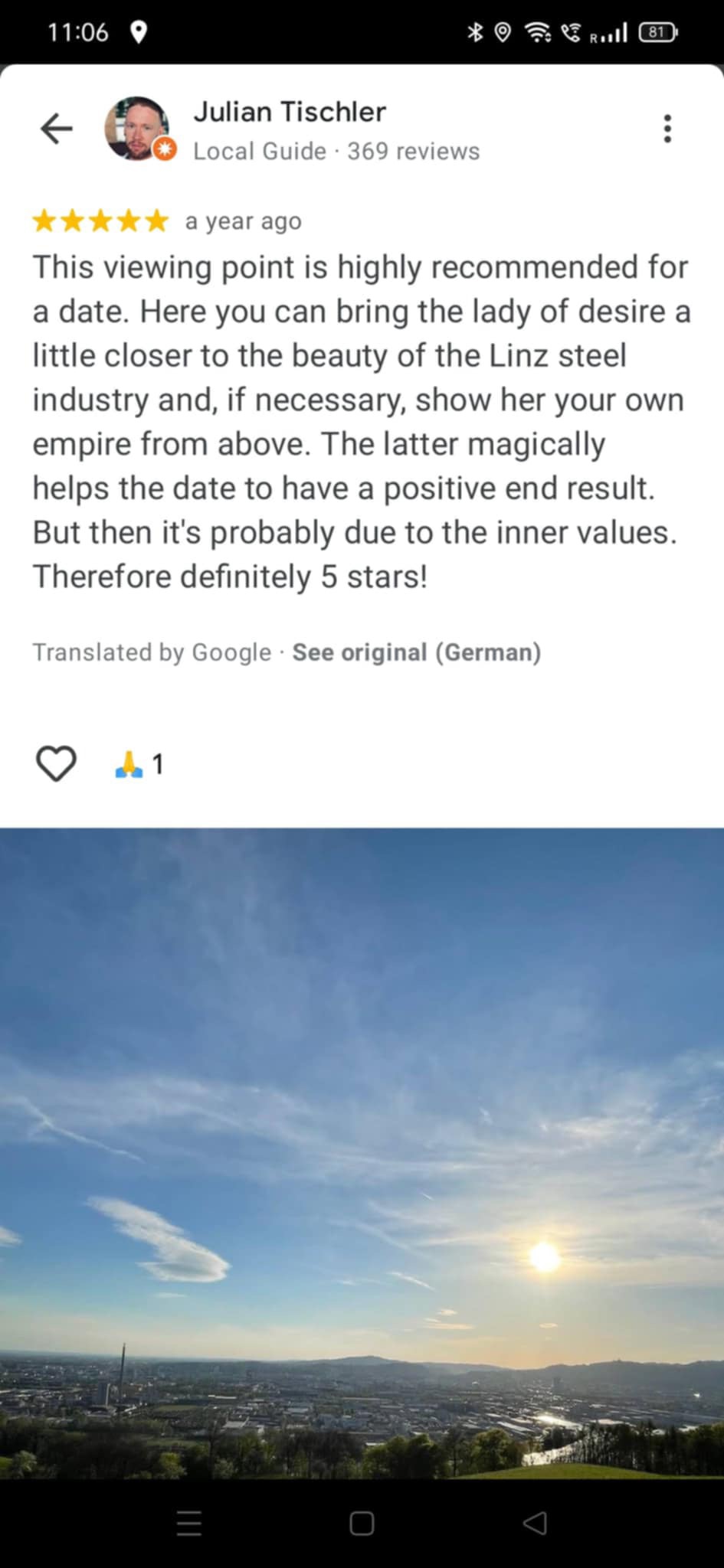
Task: Like this review with the heart
Action: 56,763
